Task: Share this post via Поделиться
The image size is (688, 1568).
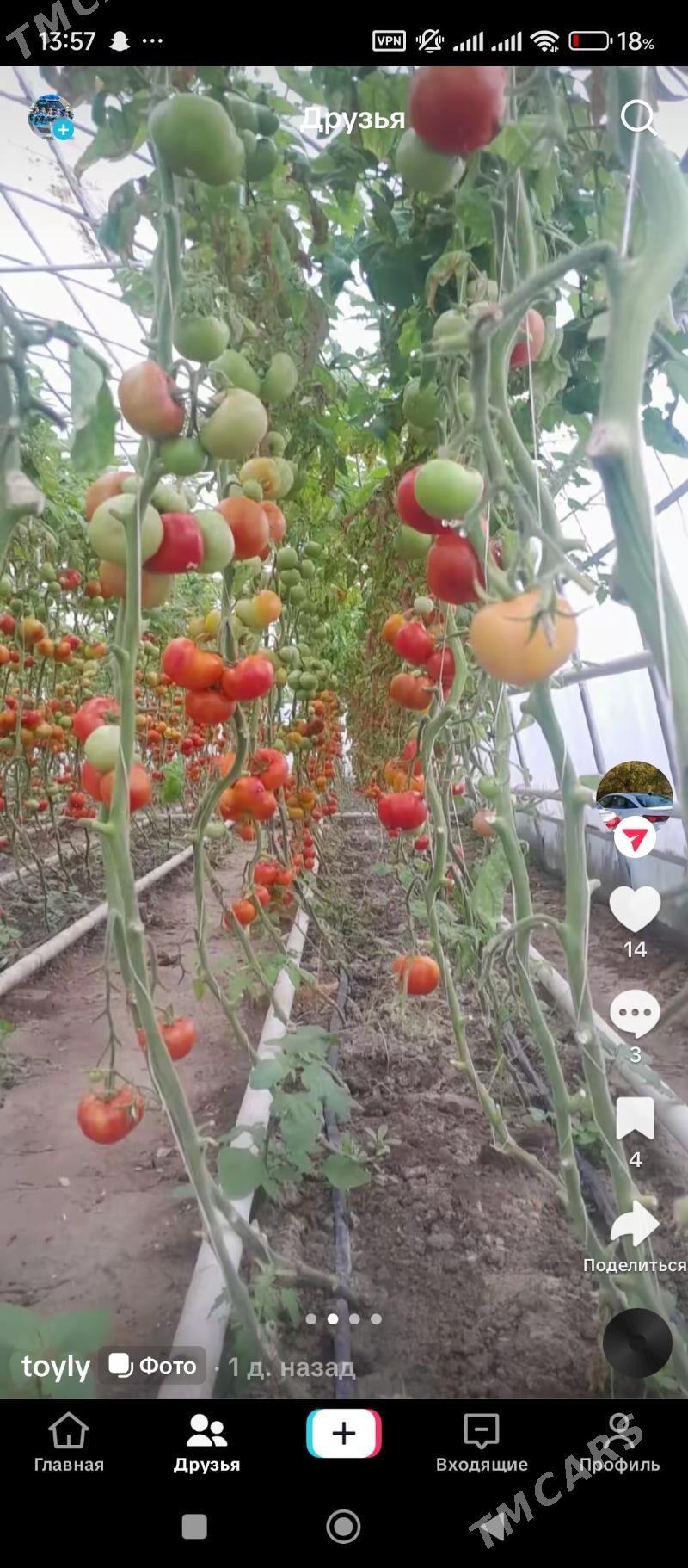Action: coord(635,1225)
